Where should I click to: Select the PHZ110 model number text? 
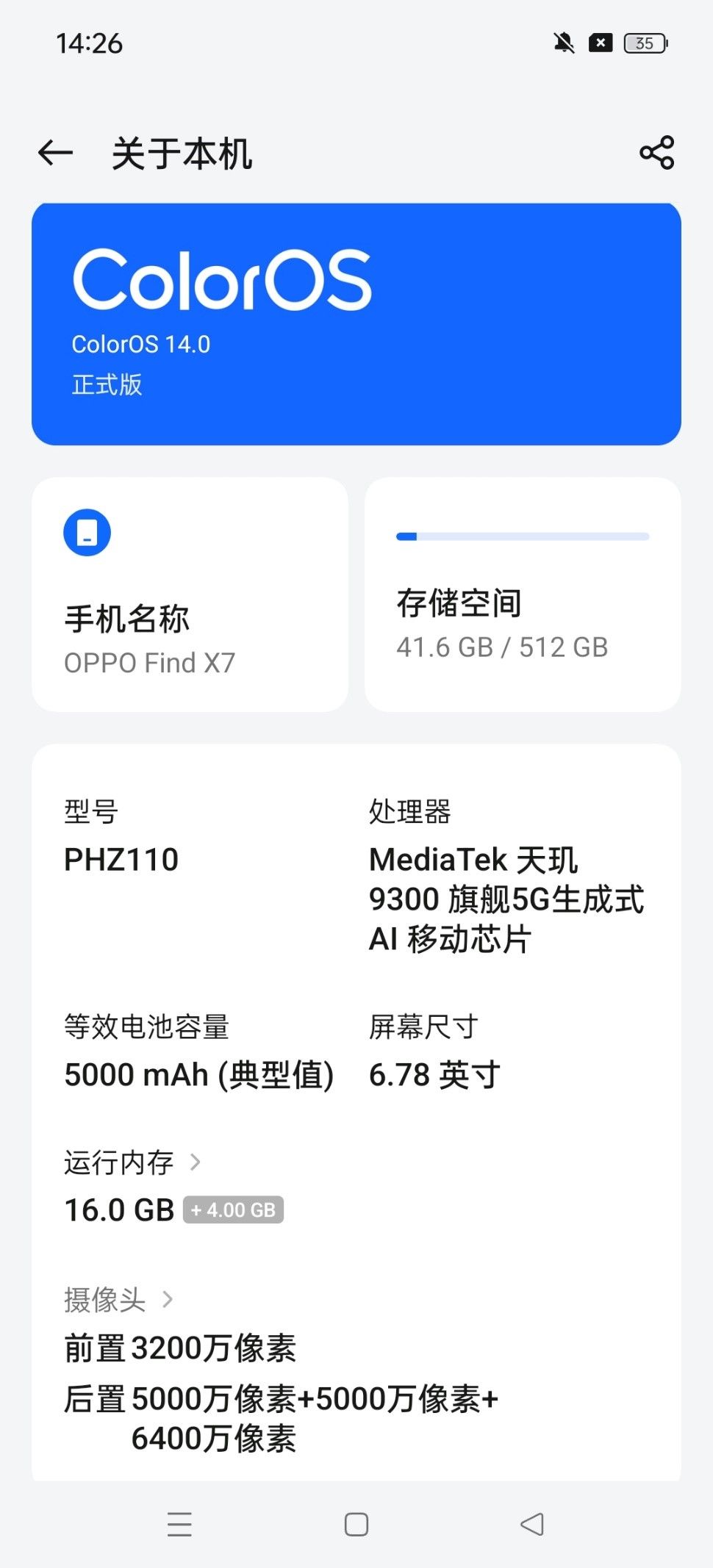click(x=122, y=858)
